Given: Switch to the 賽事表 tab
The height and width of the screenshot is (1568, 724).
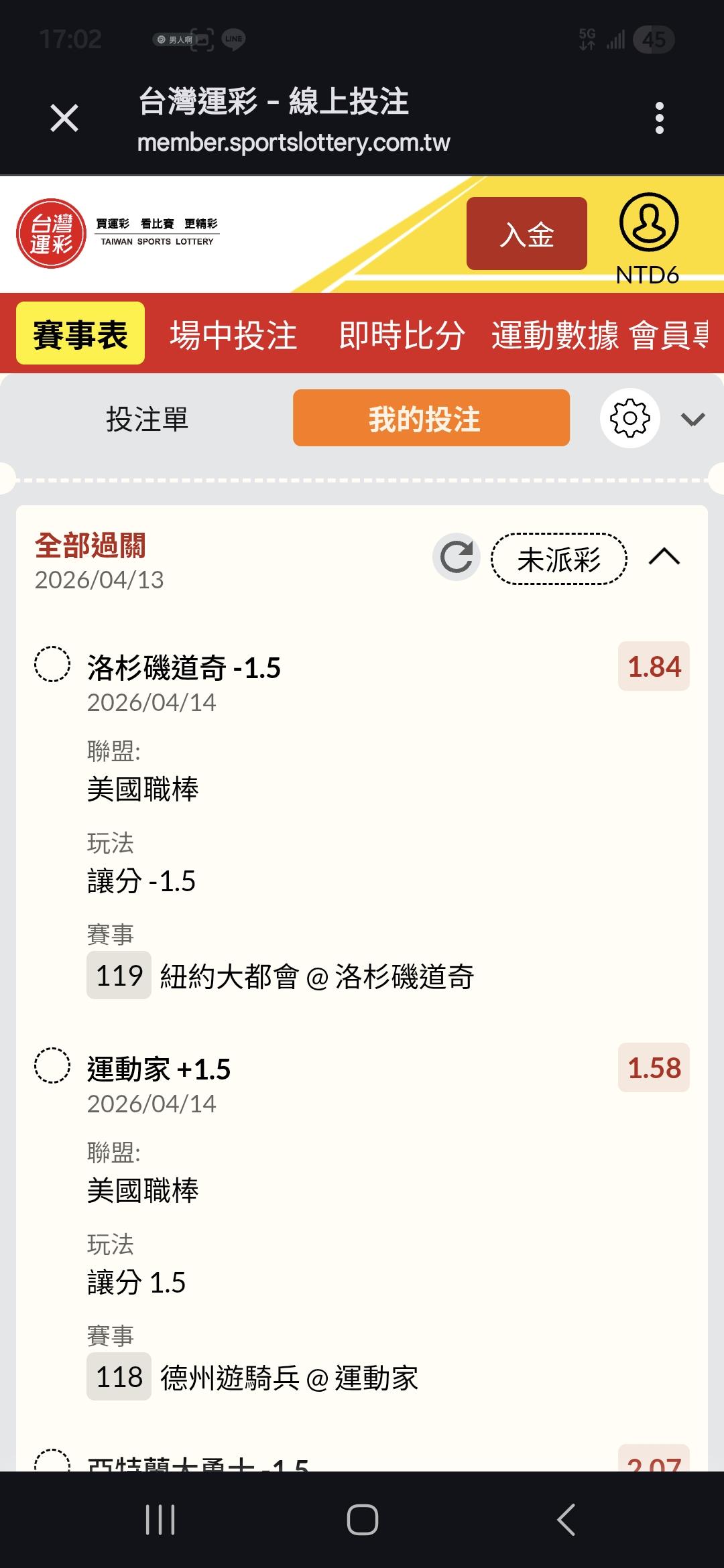Looking at the screenshot, I should [x=80, y=334].
